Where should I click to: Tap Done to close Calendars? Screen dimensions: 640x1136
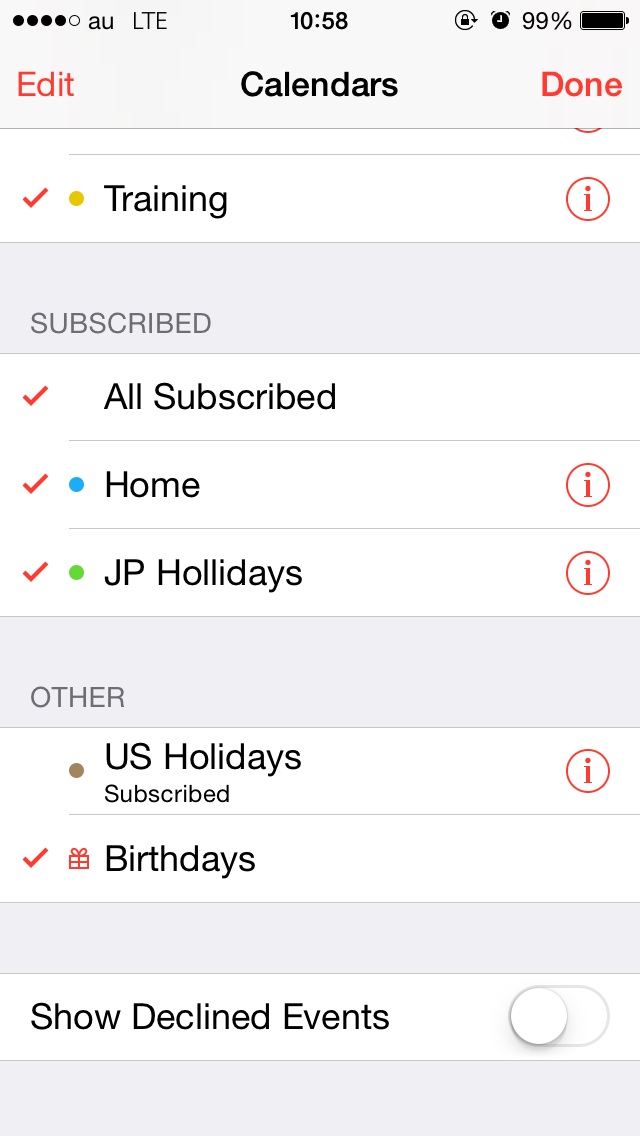[x=581, y=85]
